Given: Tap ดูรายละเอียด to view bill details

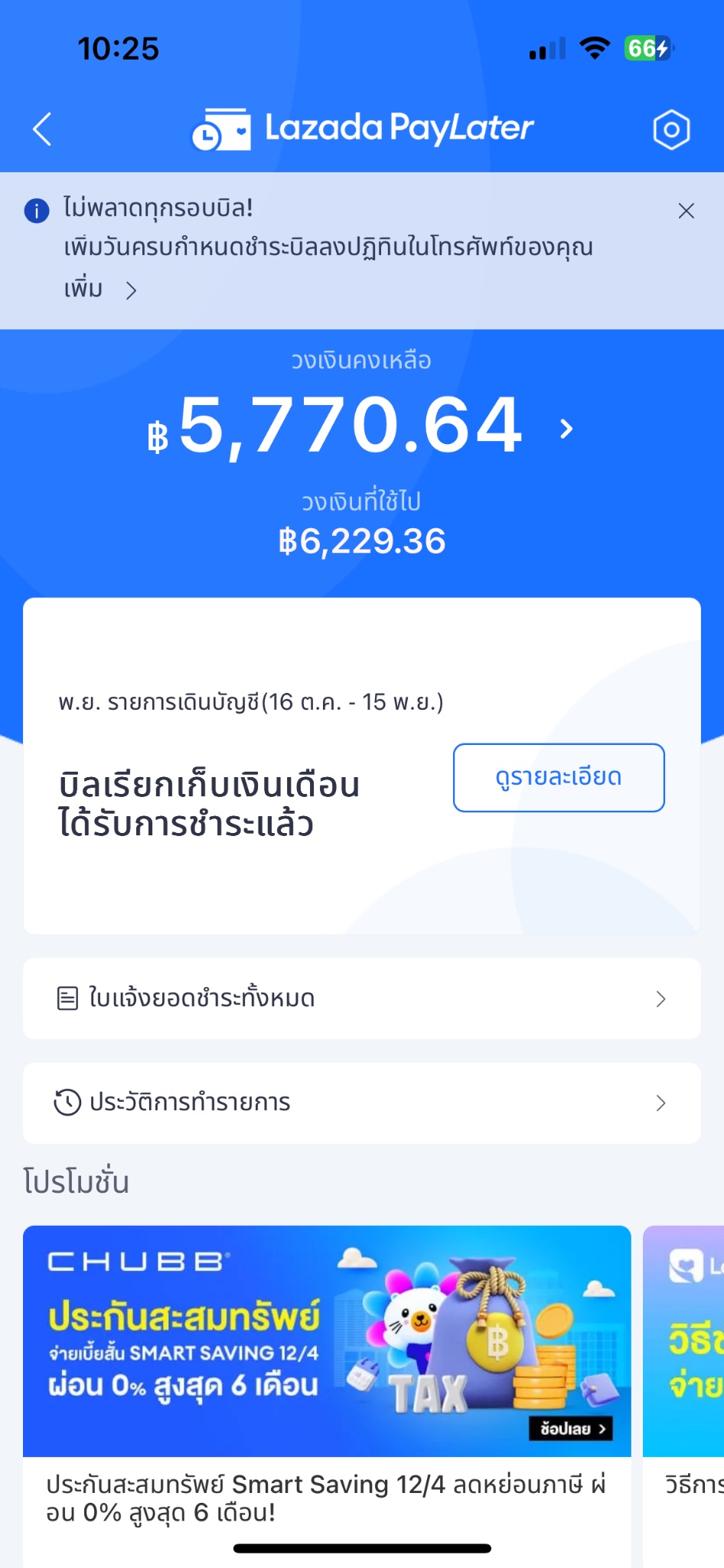Looking at the screenshot, I should (559, 777).
